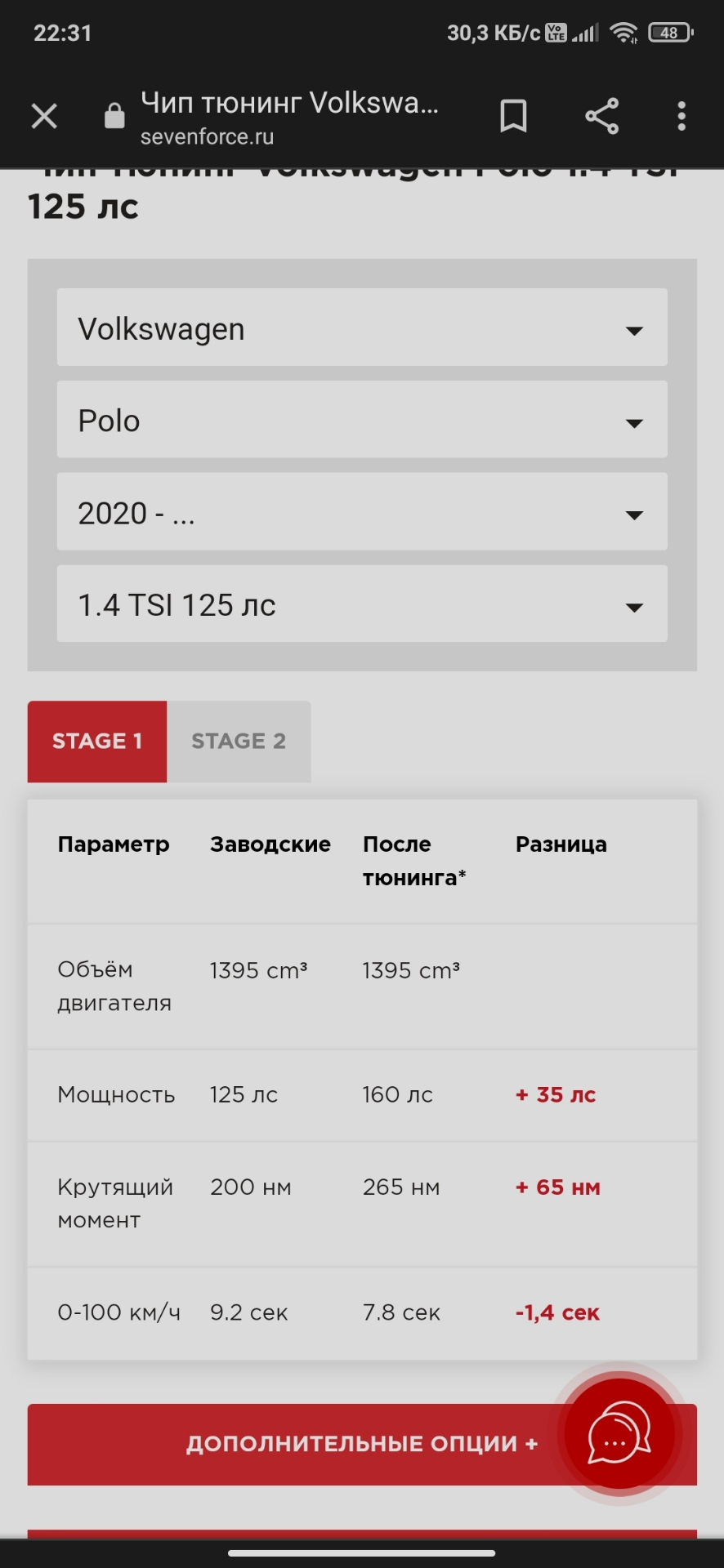The height and width of the screenshot is (1568, 724).
Task: Switch to the STAGE 2 tab
Action: tap(239, 741)
